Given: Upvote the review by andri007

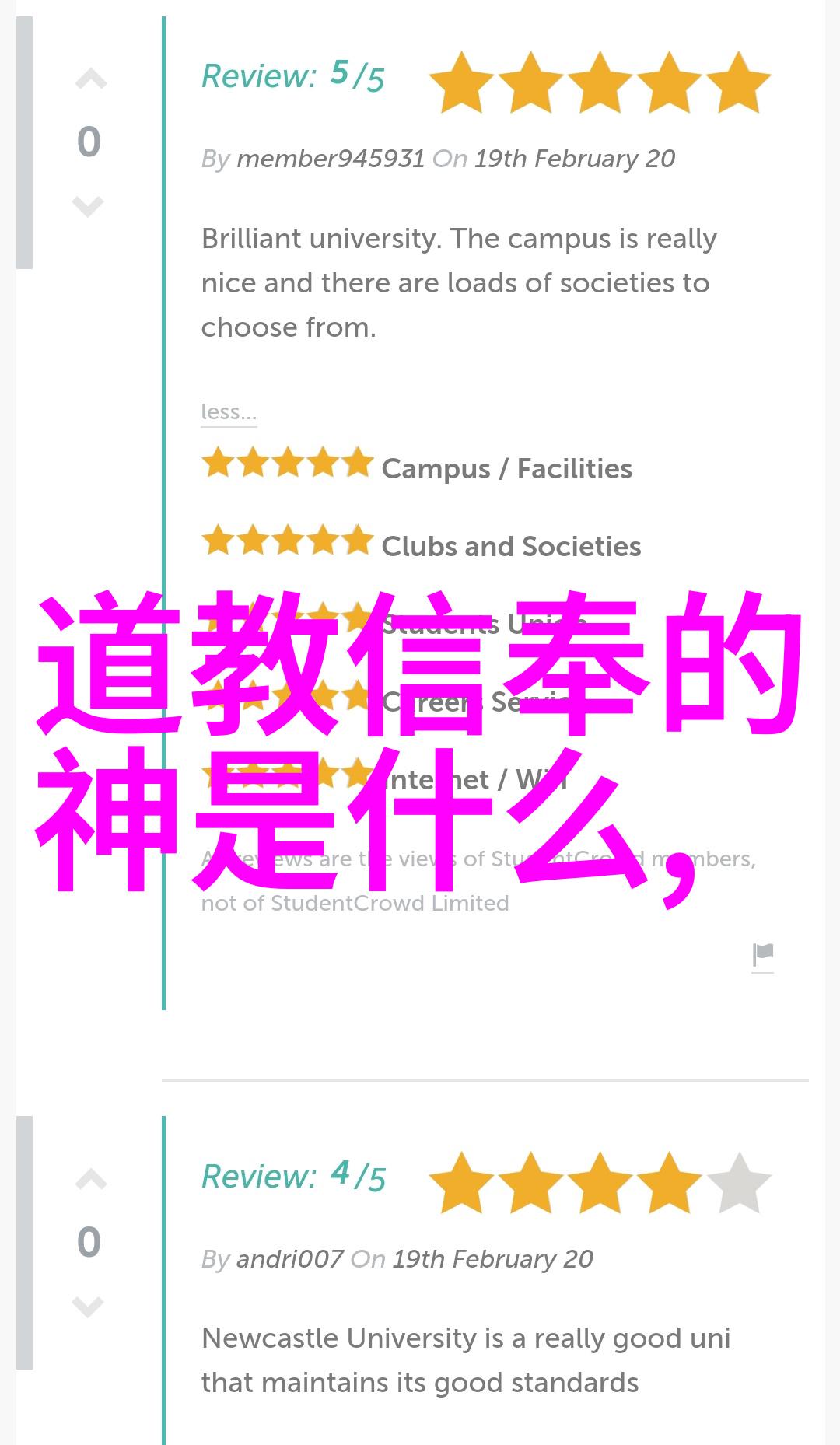Looking at the screenshot, I should (90, 1181).
